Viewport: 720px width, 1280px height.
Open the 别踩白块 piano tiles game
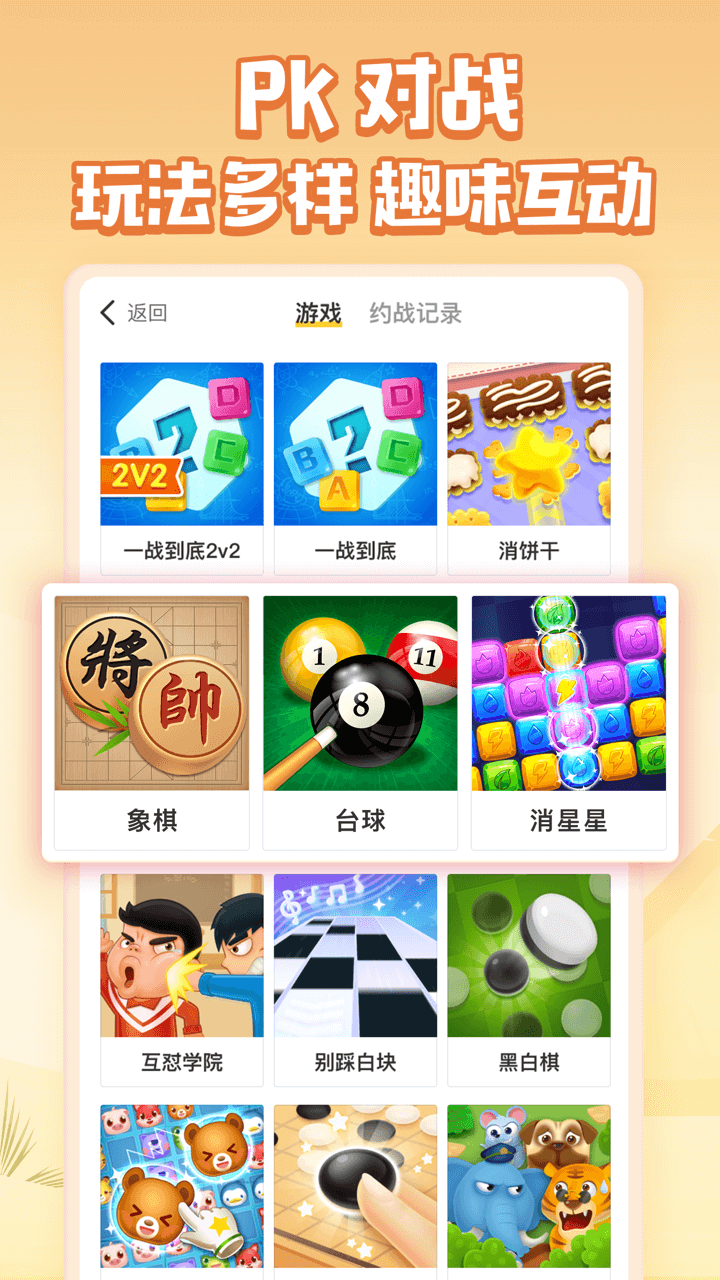coord(356,955)
